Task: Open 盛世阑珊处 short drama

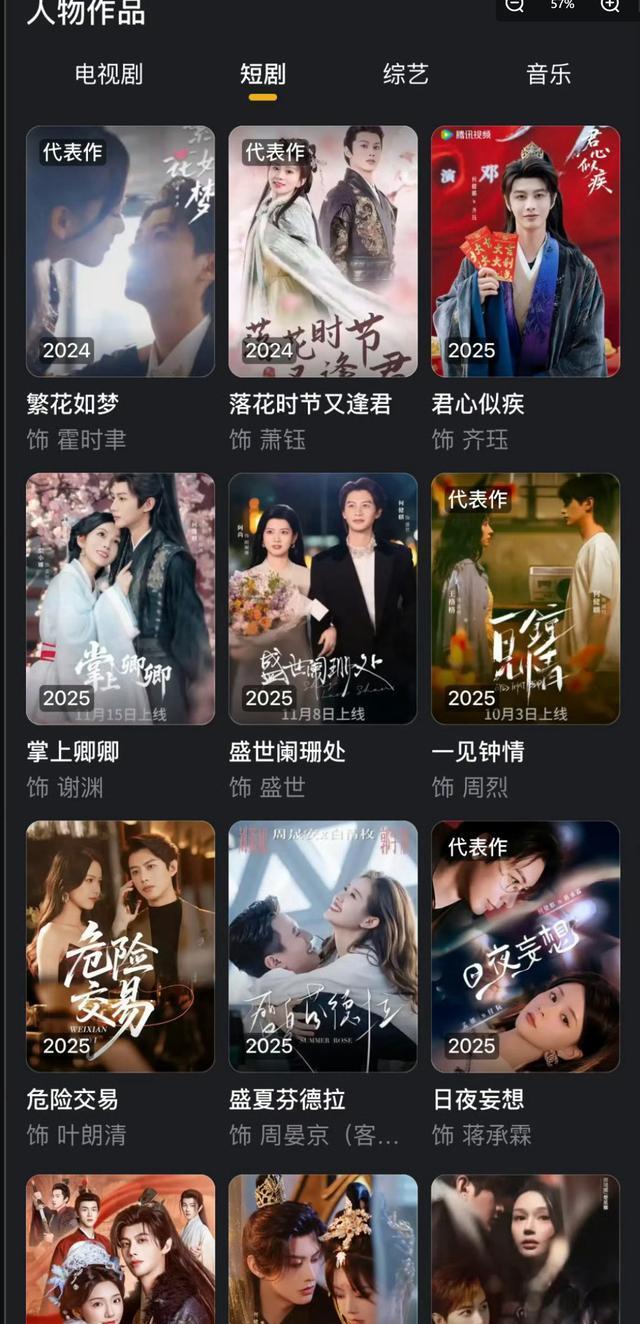Action: coord(323,598)
